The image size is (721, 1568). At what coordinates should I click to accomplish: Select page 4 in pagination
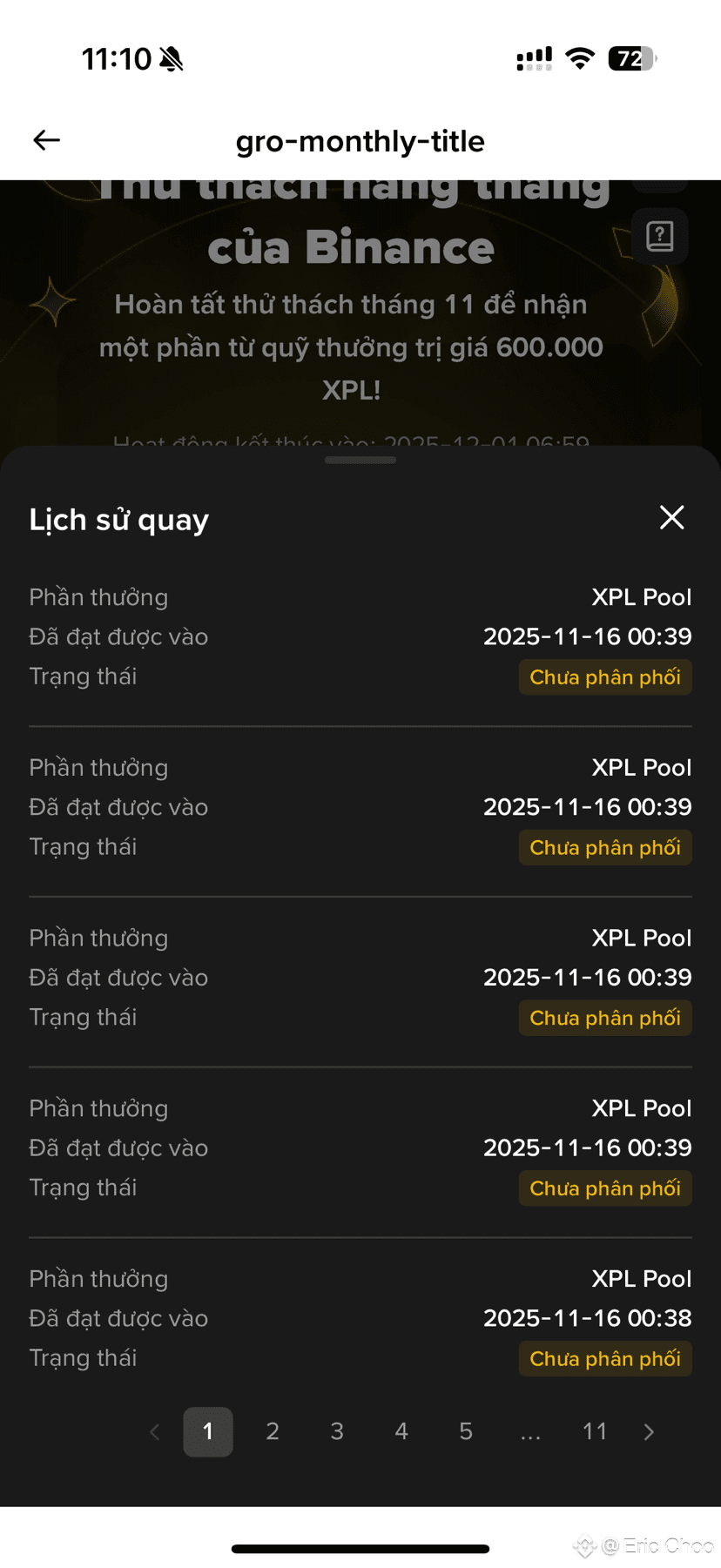[x=401, y=1431]
